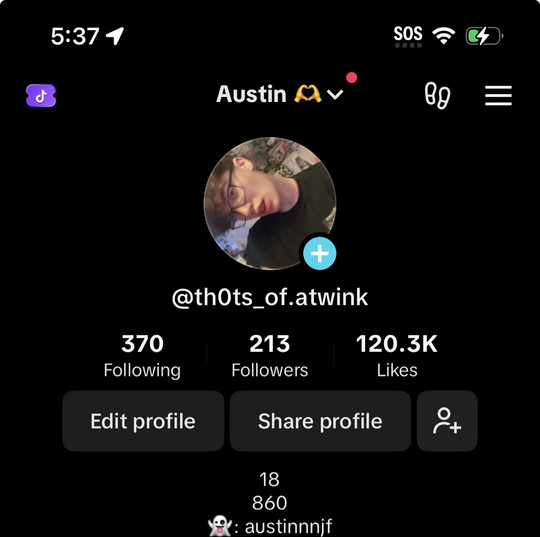Tap Edit profile button
The width and height of the screenshot is (540, 537).
click(x=143, y=421)
